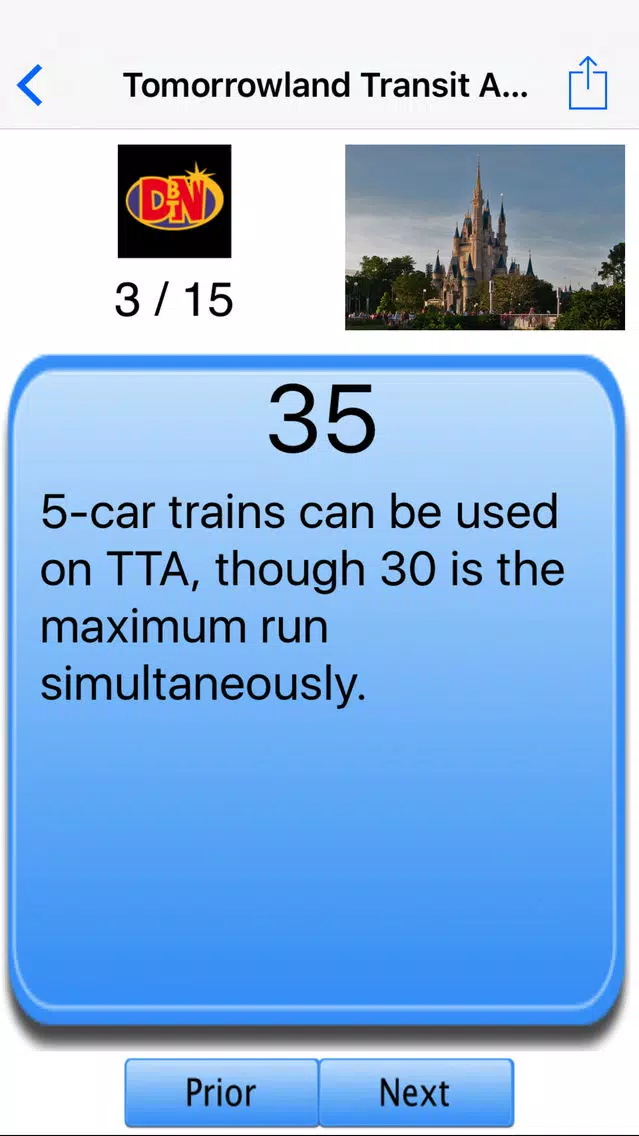This screenshot has height=1136, width=639.
Task: Go to the Prior fact
Action: (x=221, y=1093)
